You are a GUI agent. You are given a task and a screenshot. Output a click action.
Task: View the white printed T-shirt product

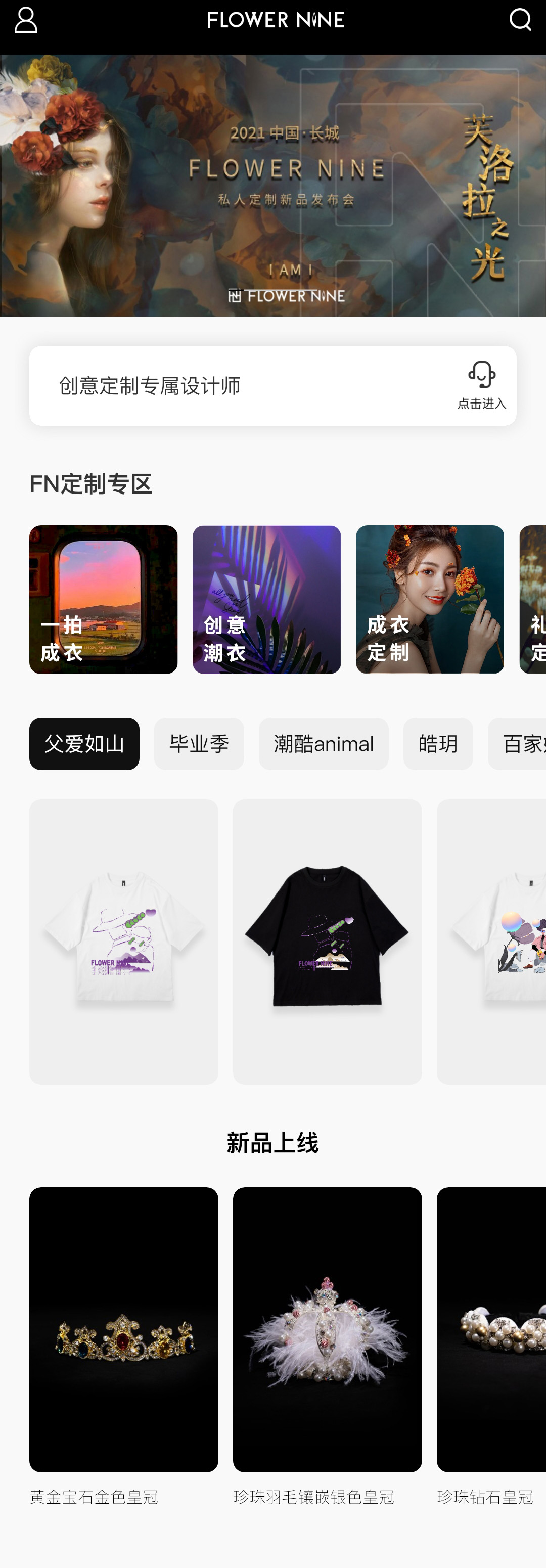(x=123, y=940)
